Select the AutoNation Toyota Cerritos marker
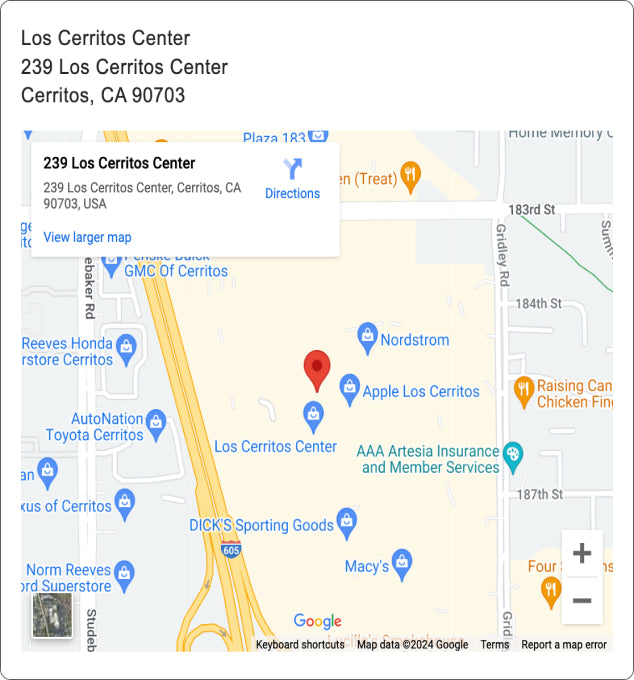The height and width of the screenshot is (680, 634). coord(156,421)
